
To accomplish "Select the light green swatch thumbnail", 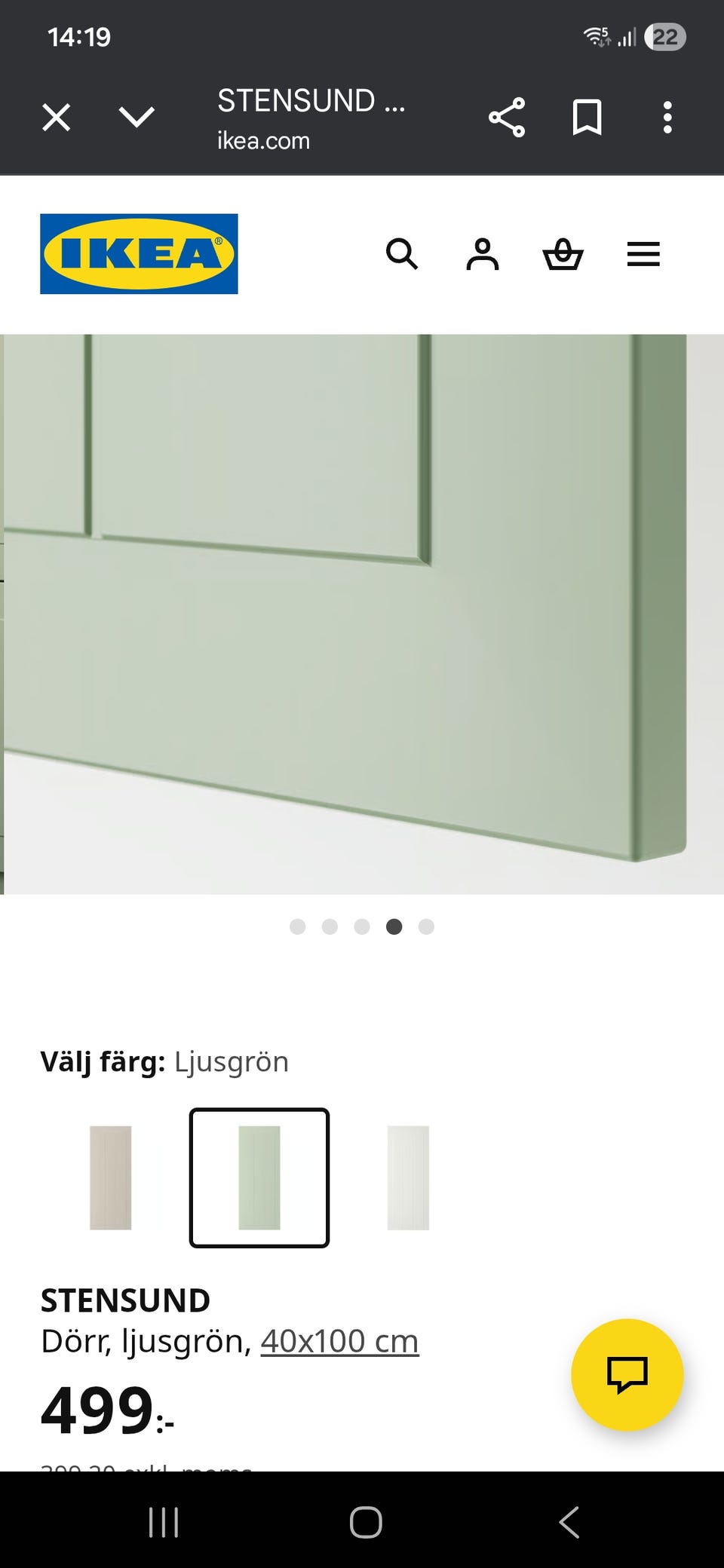I will (x=259, y=1179).
